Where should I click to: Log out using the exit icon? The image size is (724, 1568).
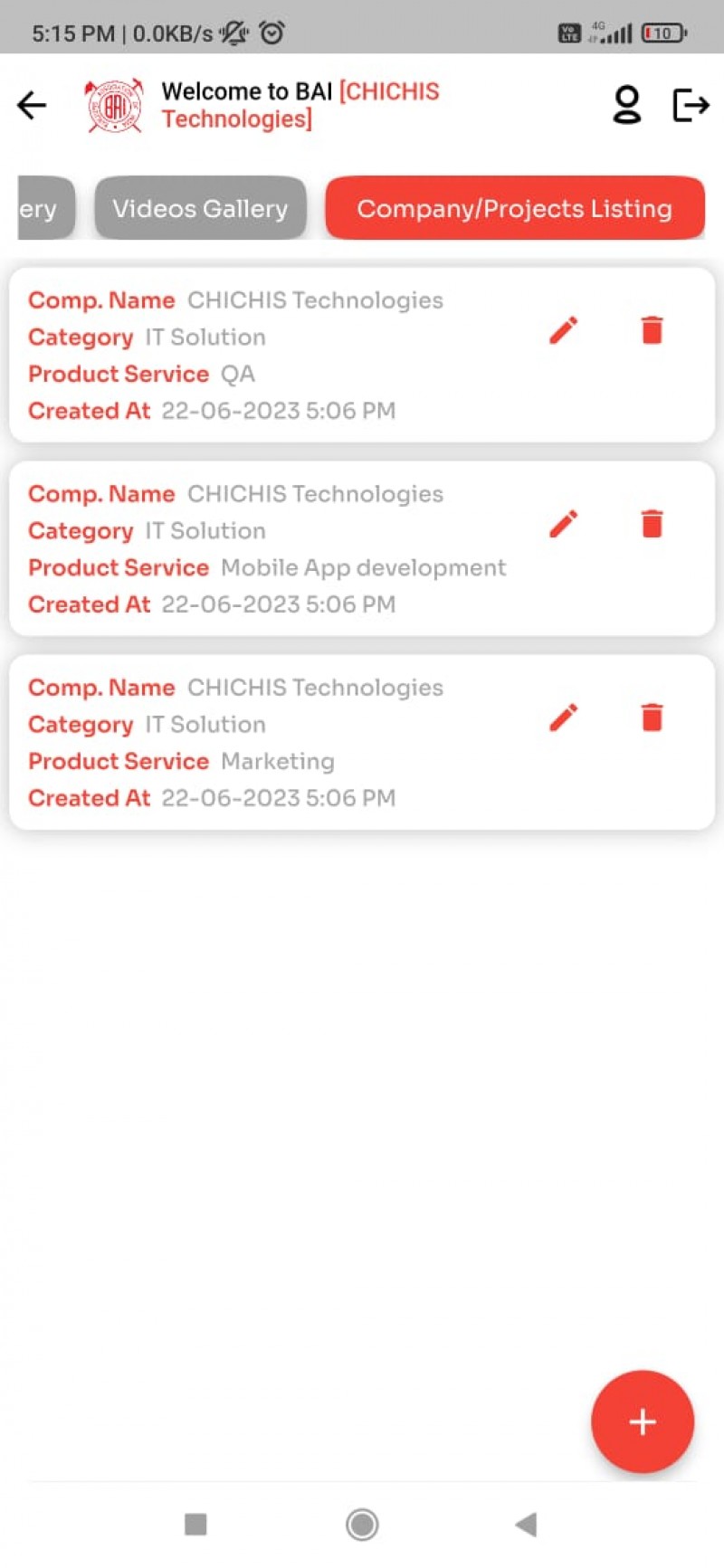click(691, 105)
